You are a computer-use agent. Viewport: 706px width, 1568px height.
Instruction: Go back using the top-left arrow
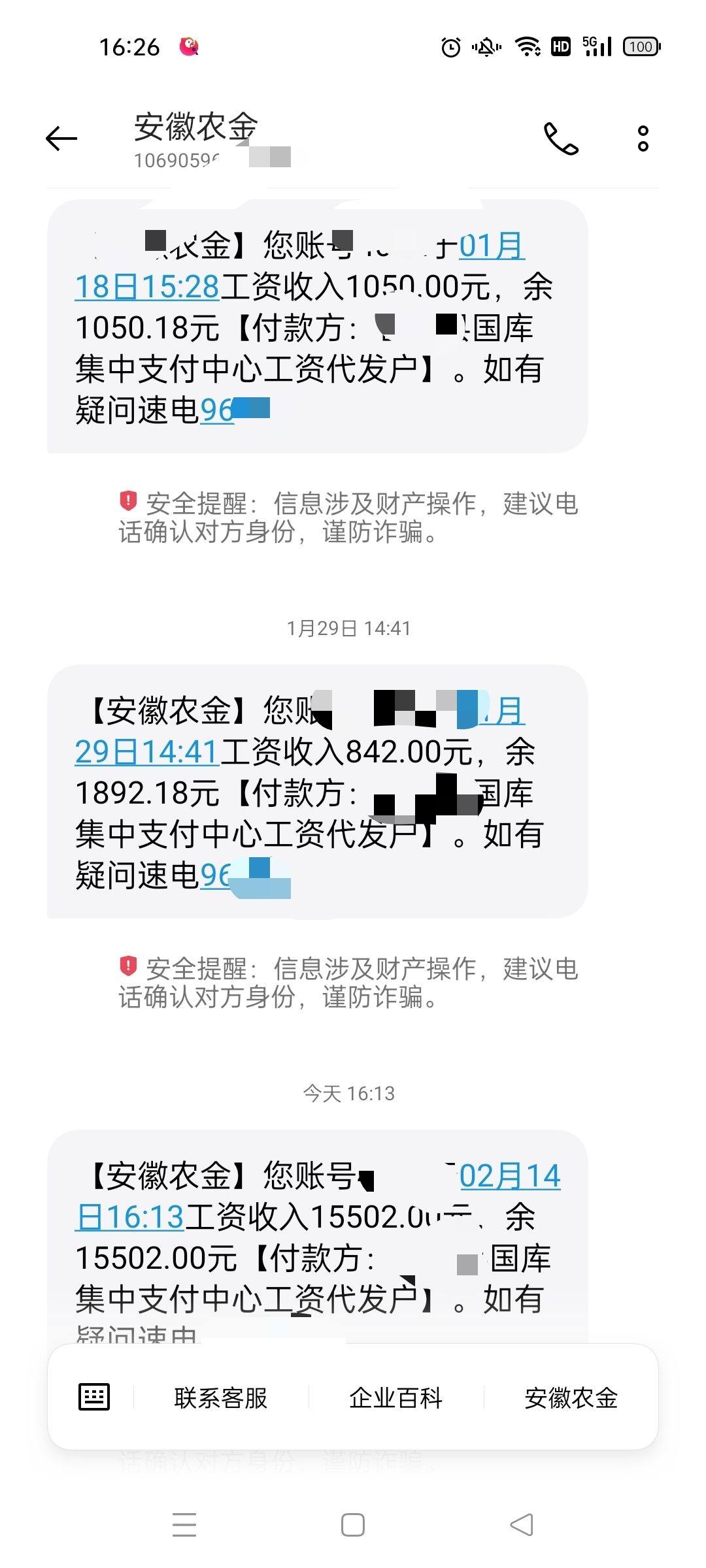pos(61,139)
